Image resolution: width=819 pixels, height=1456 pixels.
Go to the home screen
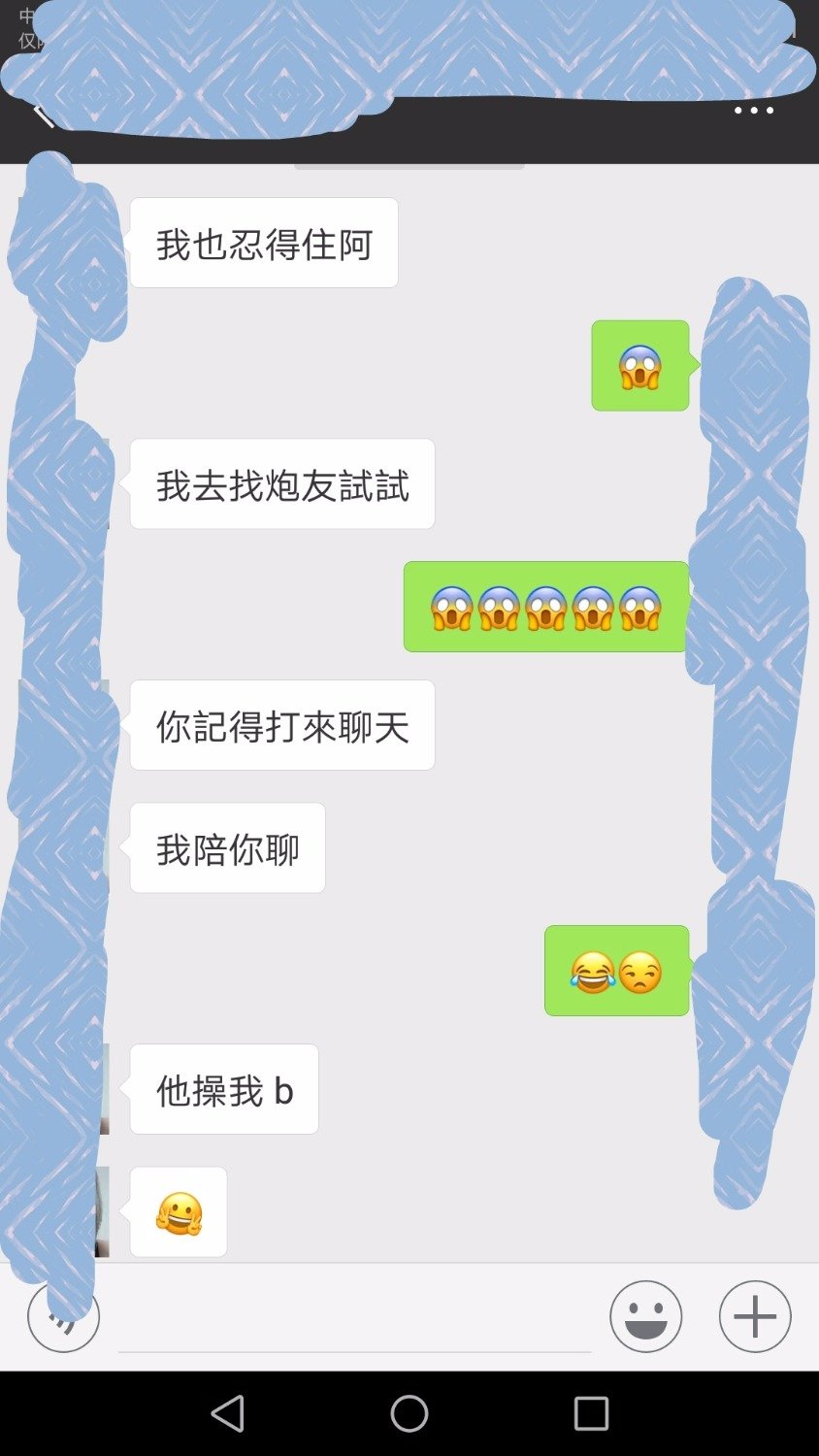coord(409,1414)
